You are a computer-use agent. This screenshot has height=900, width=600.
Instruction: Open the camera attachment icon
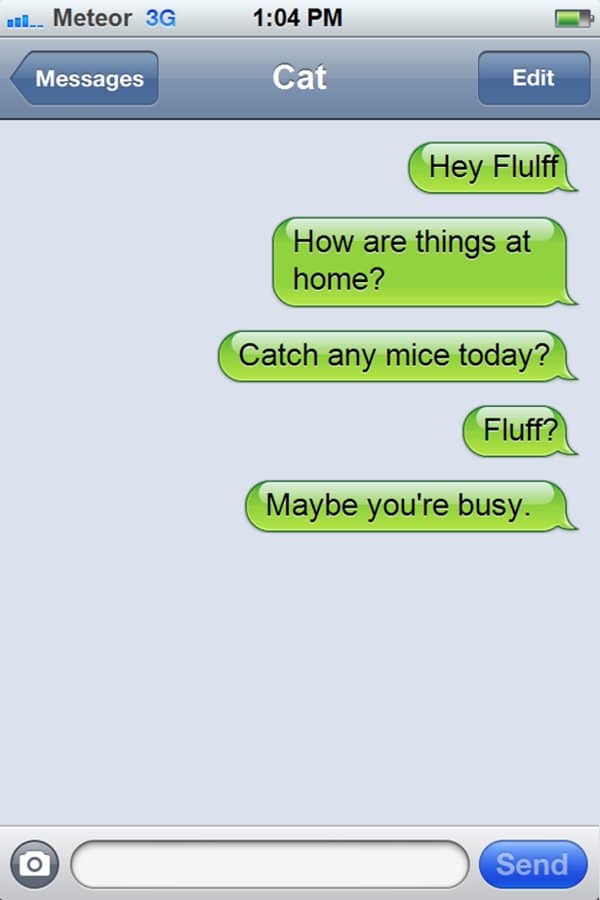pos(35,864)
